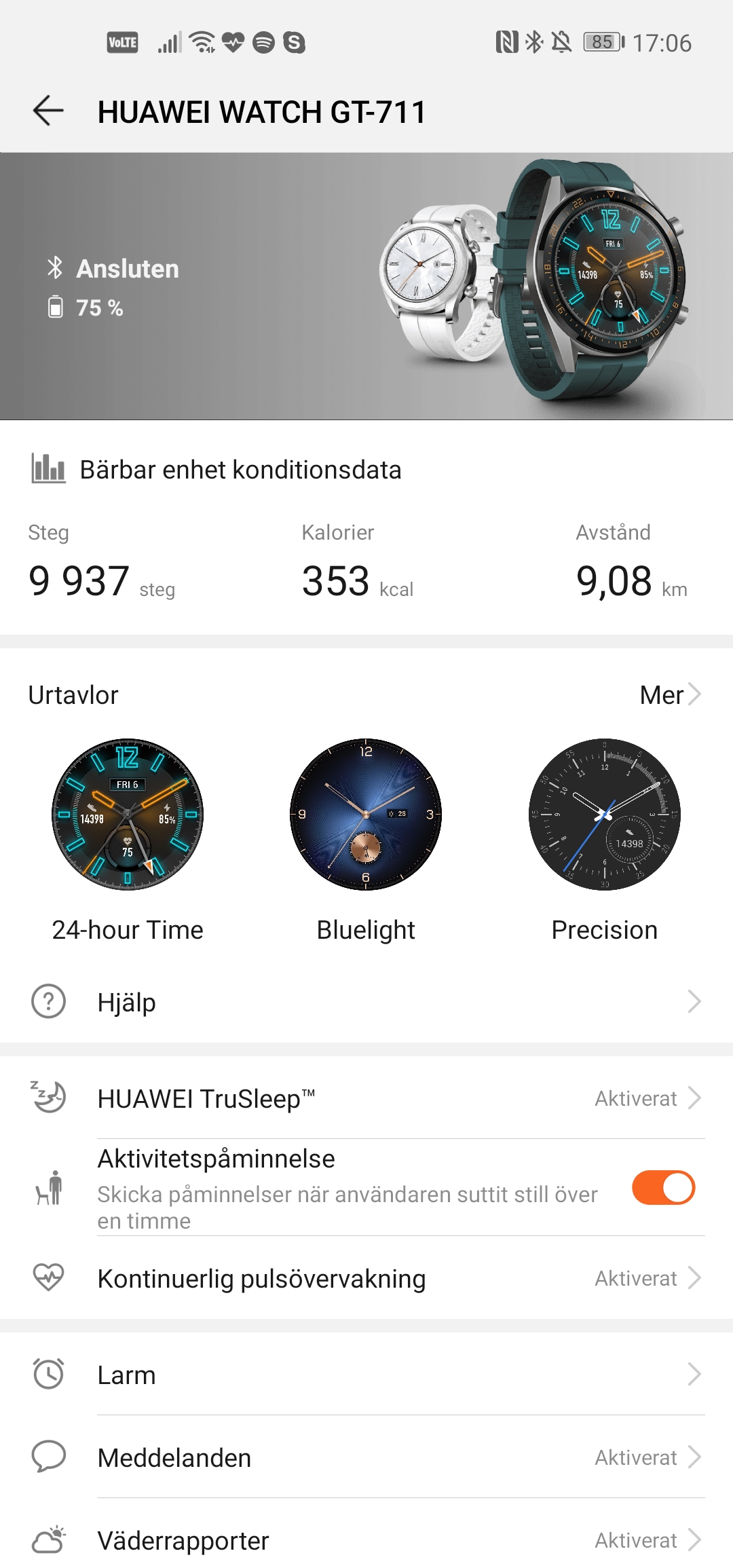Go back using the arrow icon
The height and width of the screenshot is (1568, 733).
click(x=48, y=111)
